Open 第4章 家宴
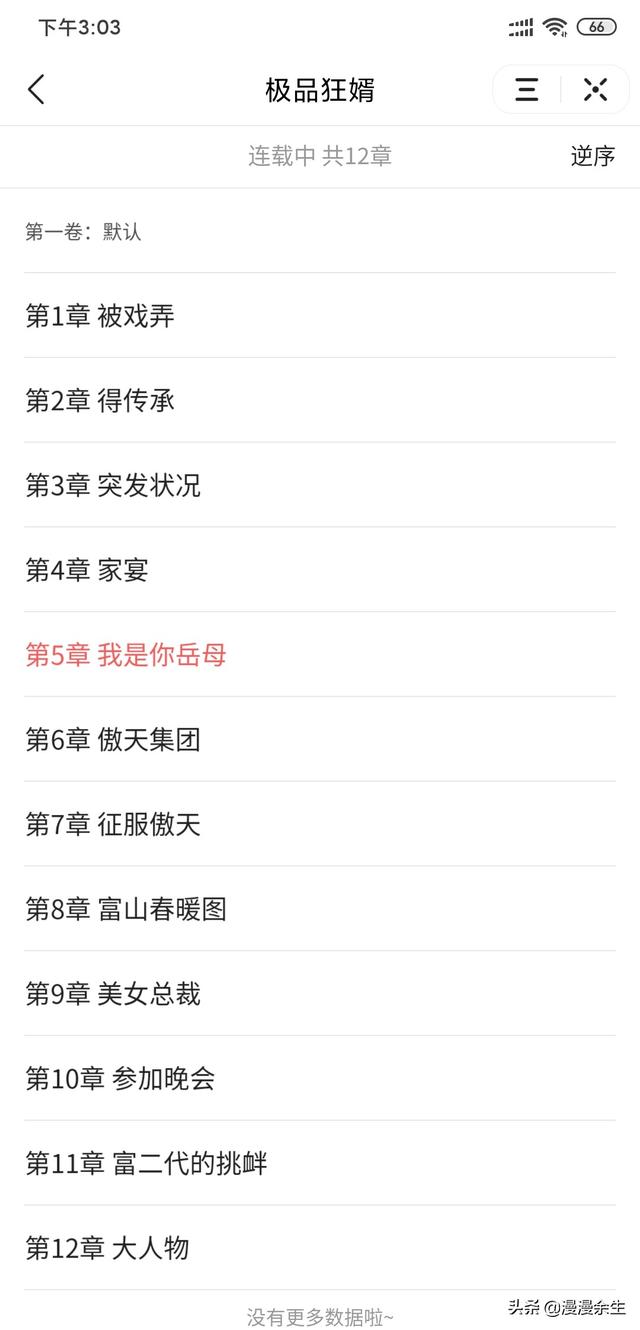Viewport: 640px width, 1330px height. pos(87,571)
